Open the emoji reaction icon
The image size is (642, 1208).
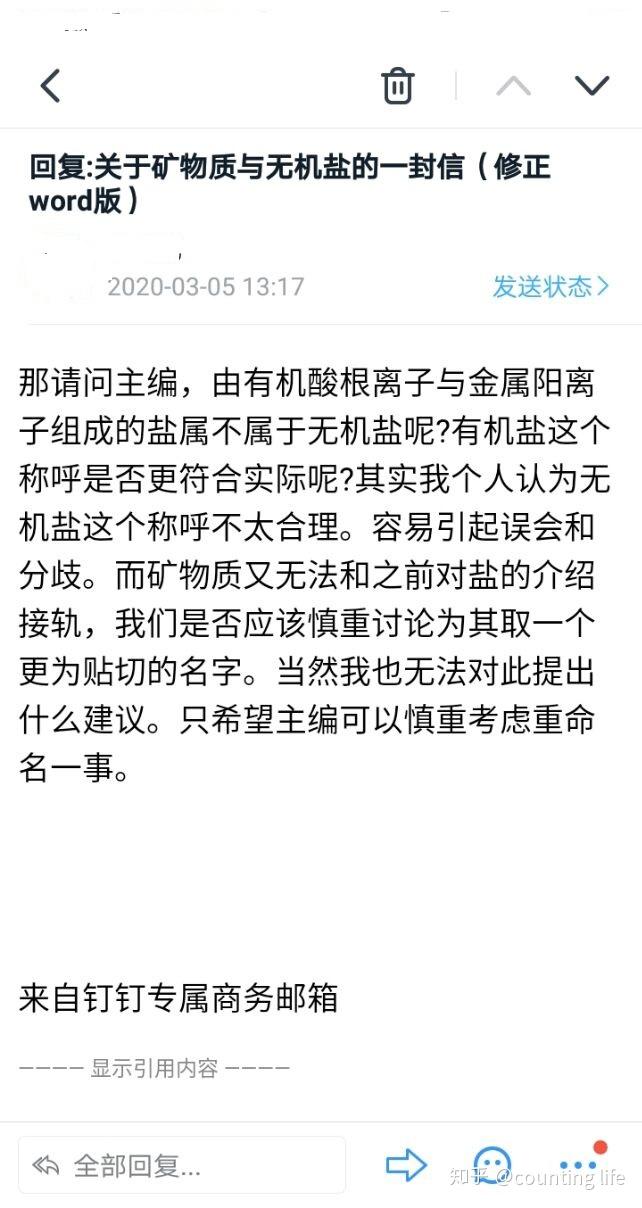[490, 1165]
